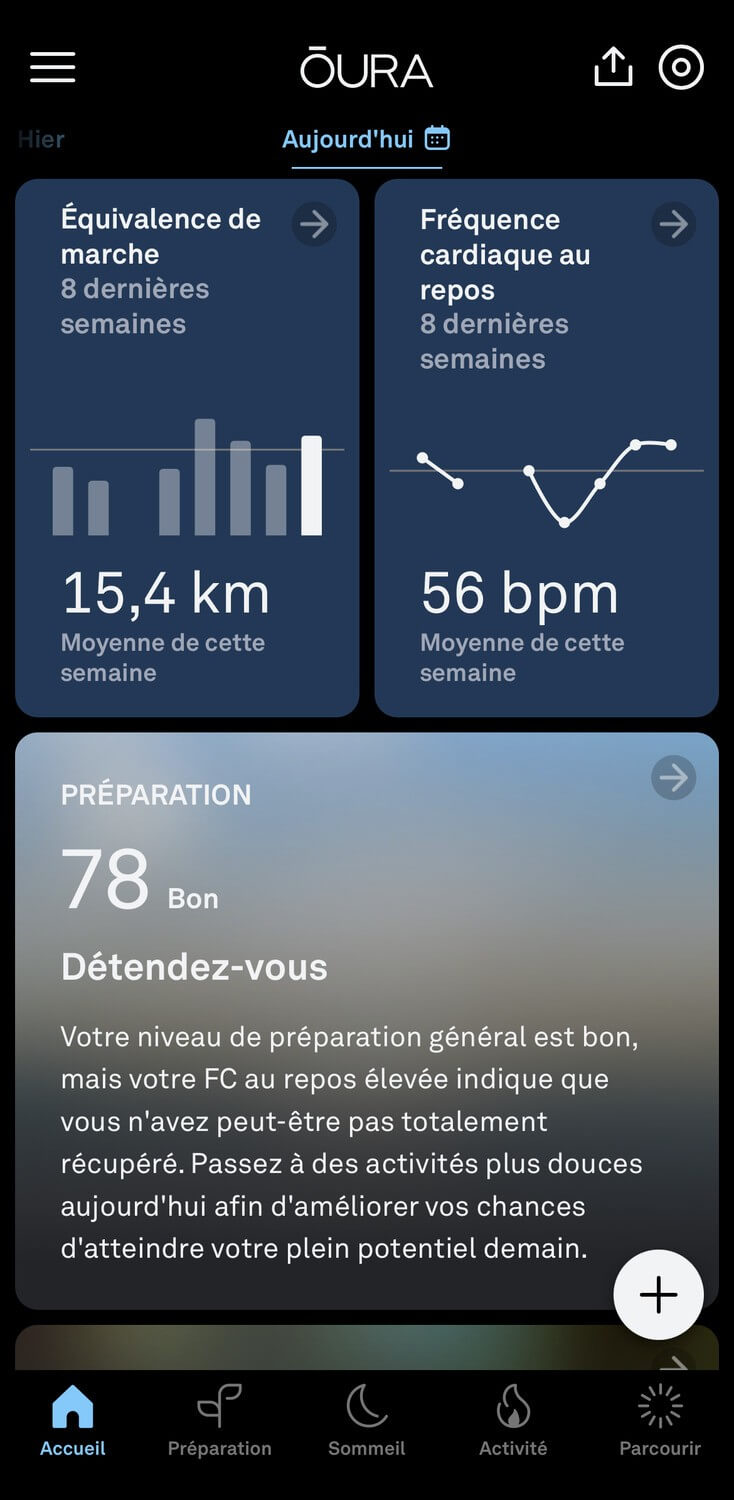Screen dimensions: 734x1500
Task: Switch to the Parcourir tab
Action: pos(660,1421)
